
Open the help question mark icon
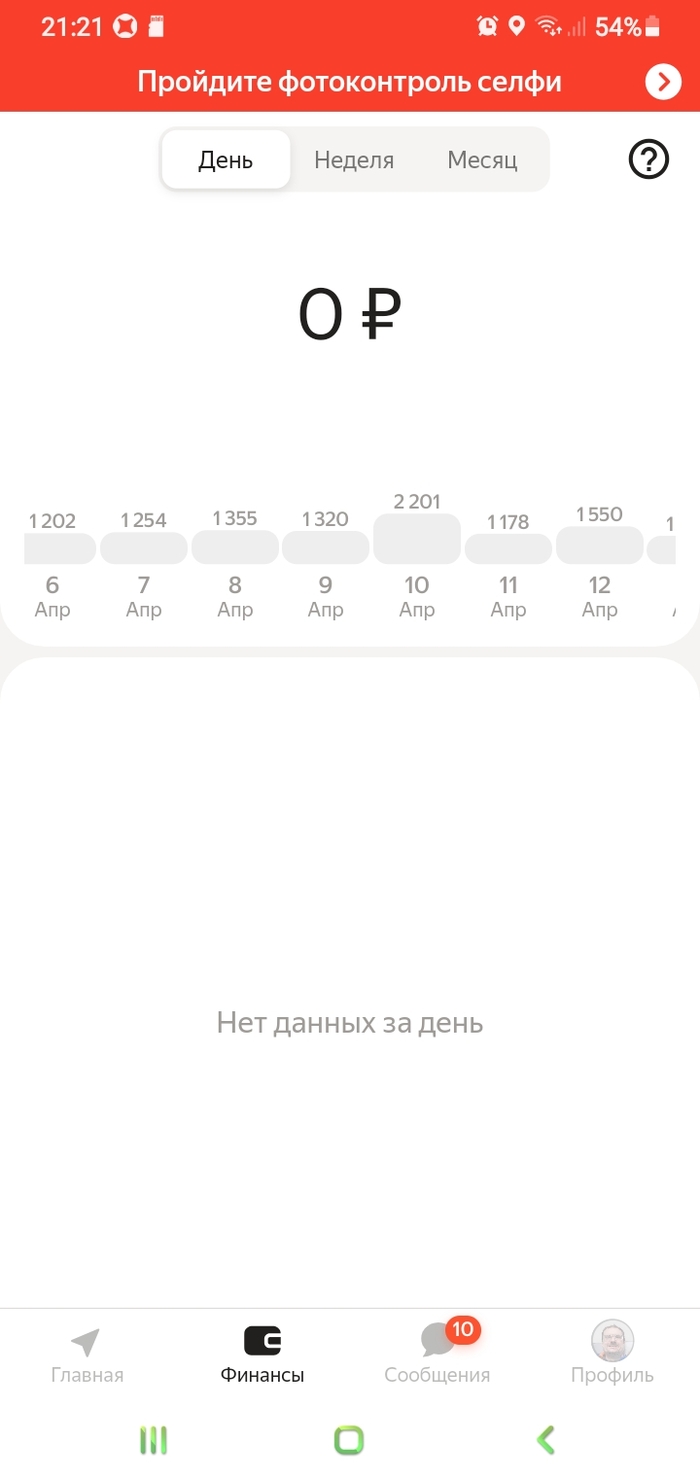649,159
